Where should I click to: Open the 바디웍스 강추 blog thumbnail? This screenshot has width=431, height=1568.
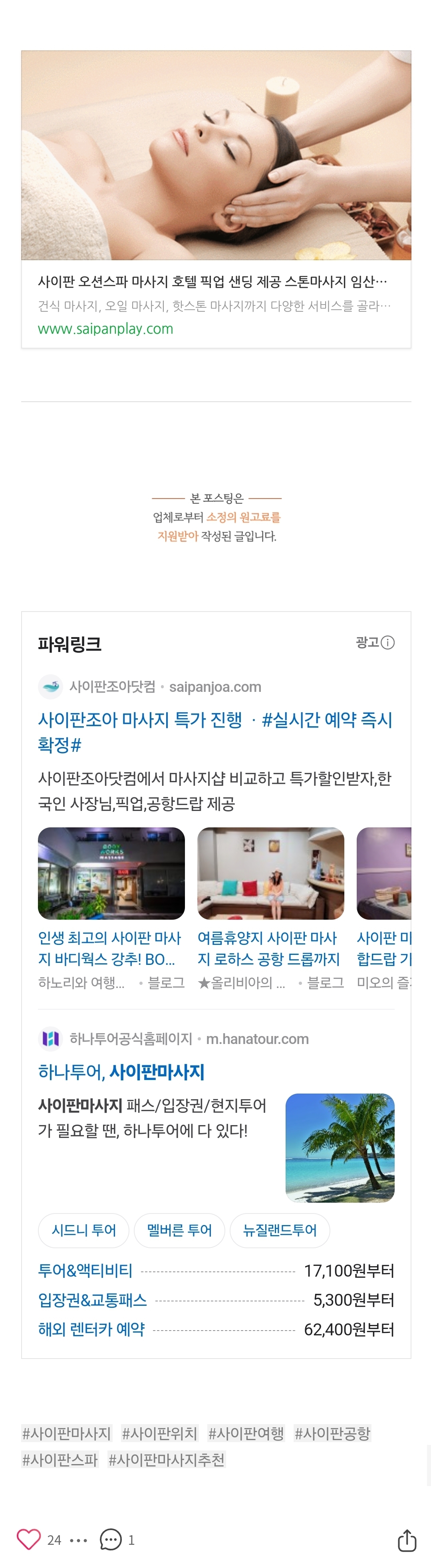point(111,873)
